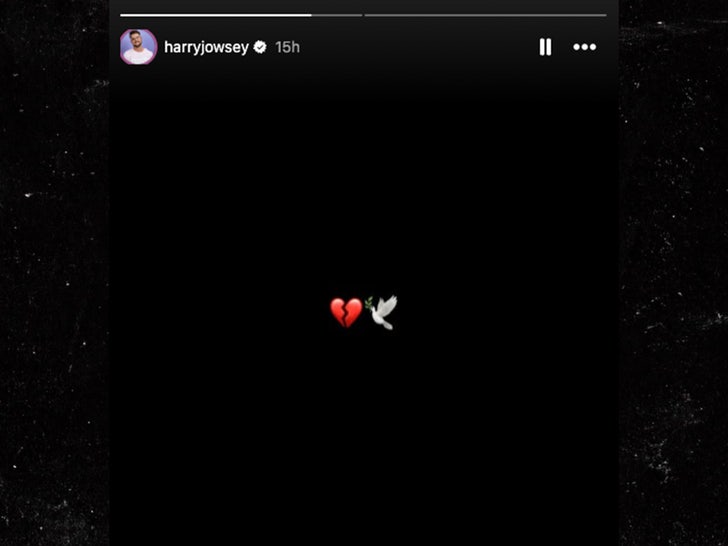Open harryjowsey's profile picture

click(138, 47)
